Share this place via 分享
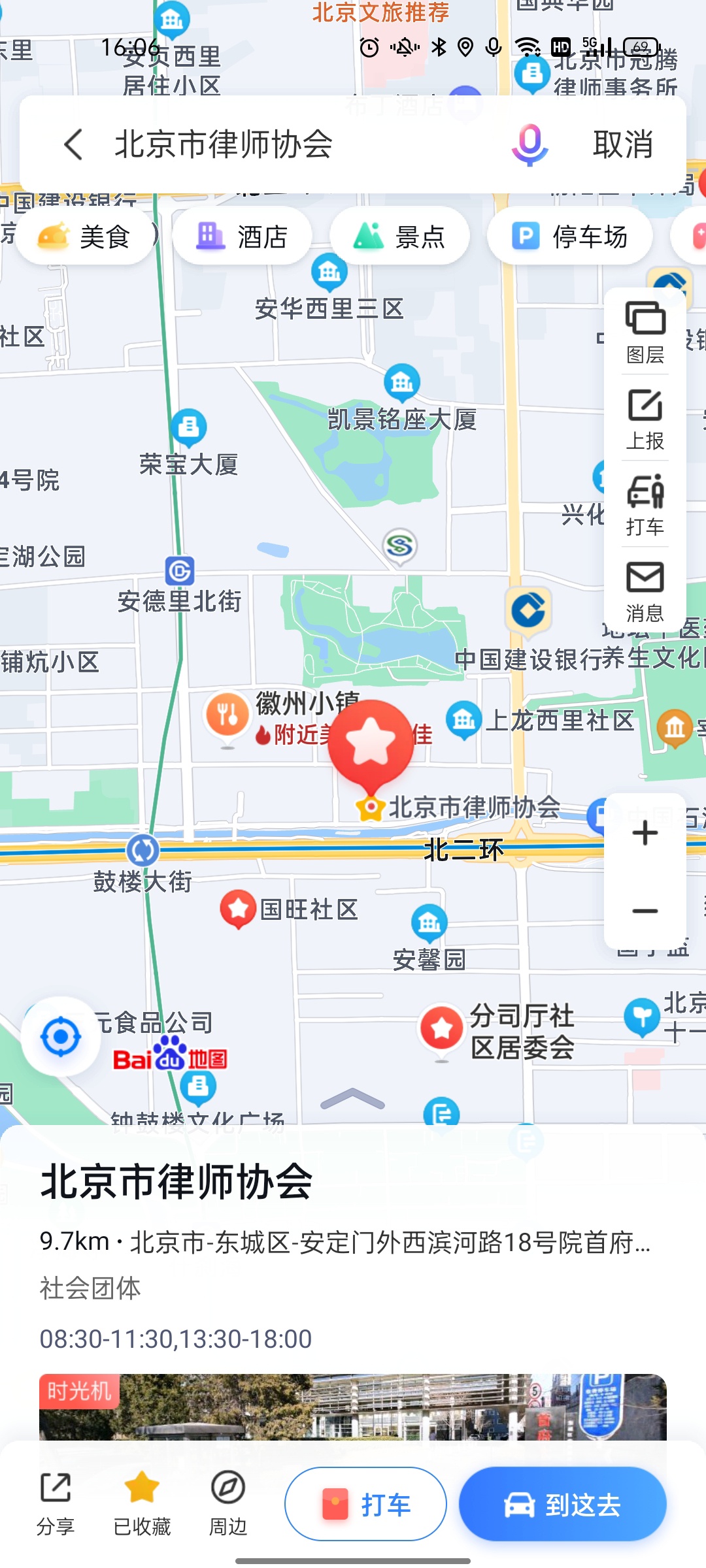Screen dimensions: 706x1568 56,1504
